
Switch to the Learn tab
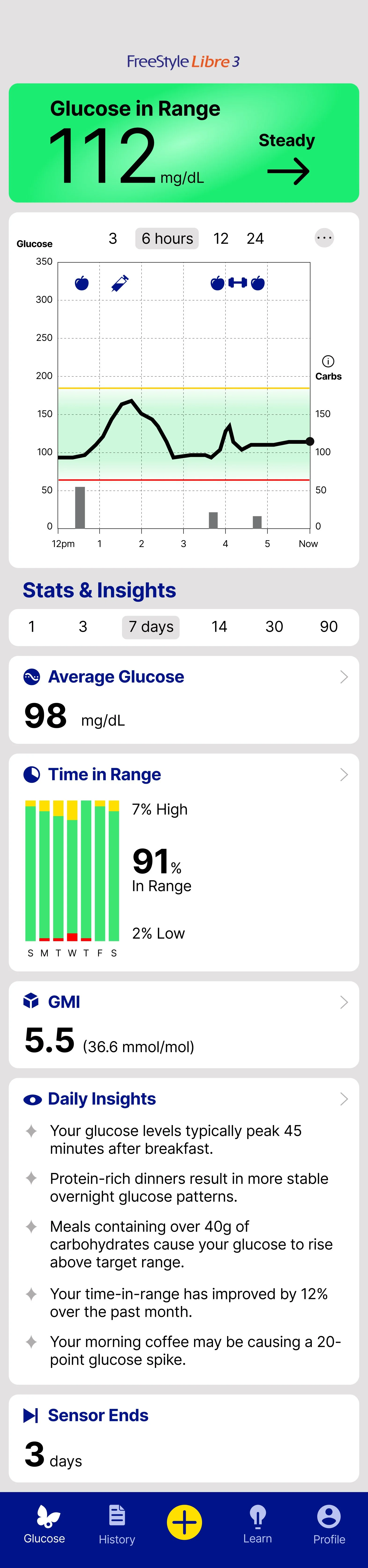[x=257, y=1525]
